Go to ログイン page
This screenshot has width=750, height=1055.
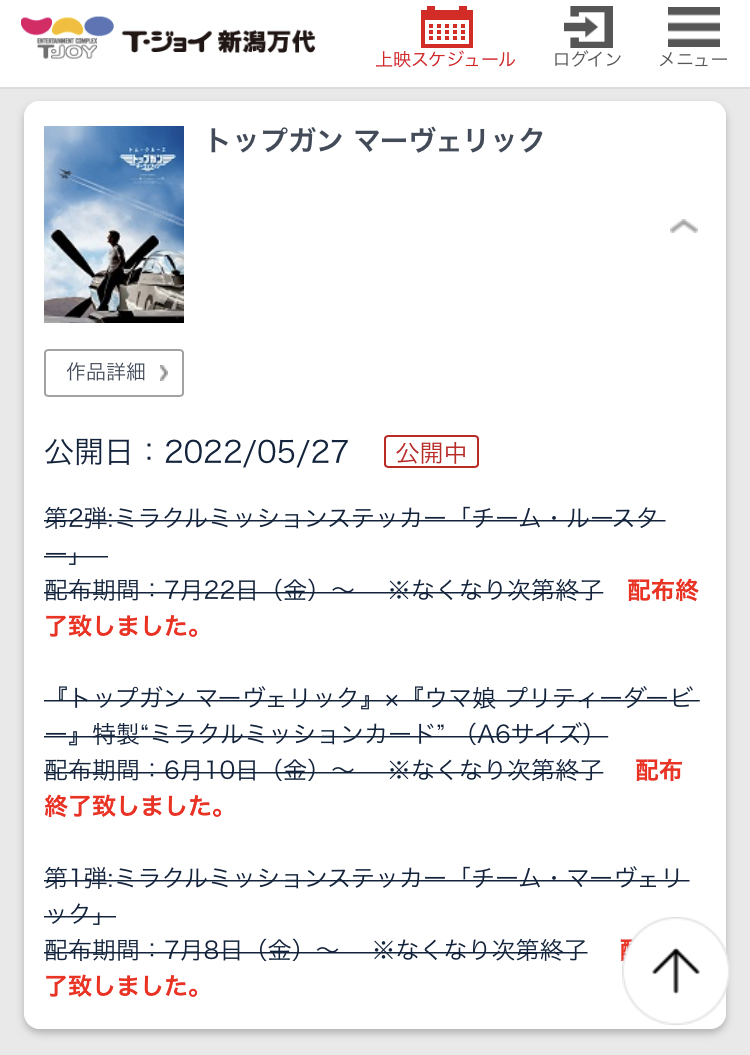[x=588, y=38]
